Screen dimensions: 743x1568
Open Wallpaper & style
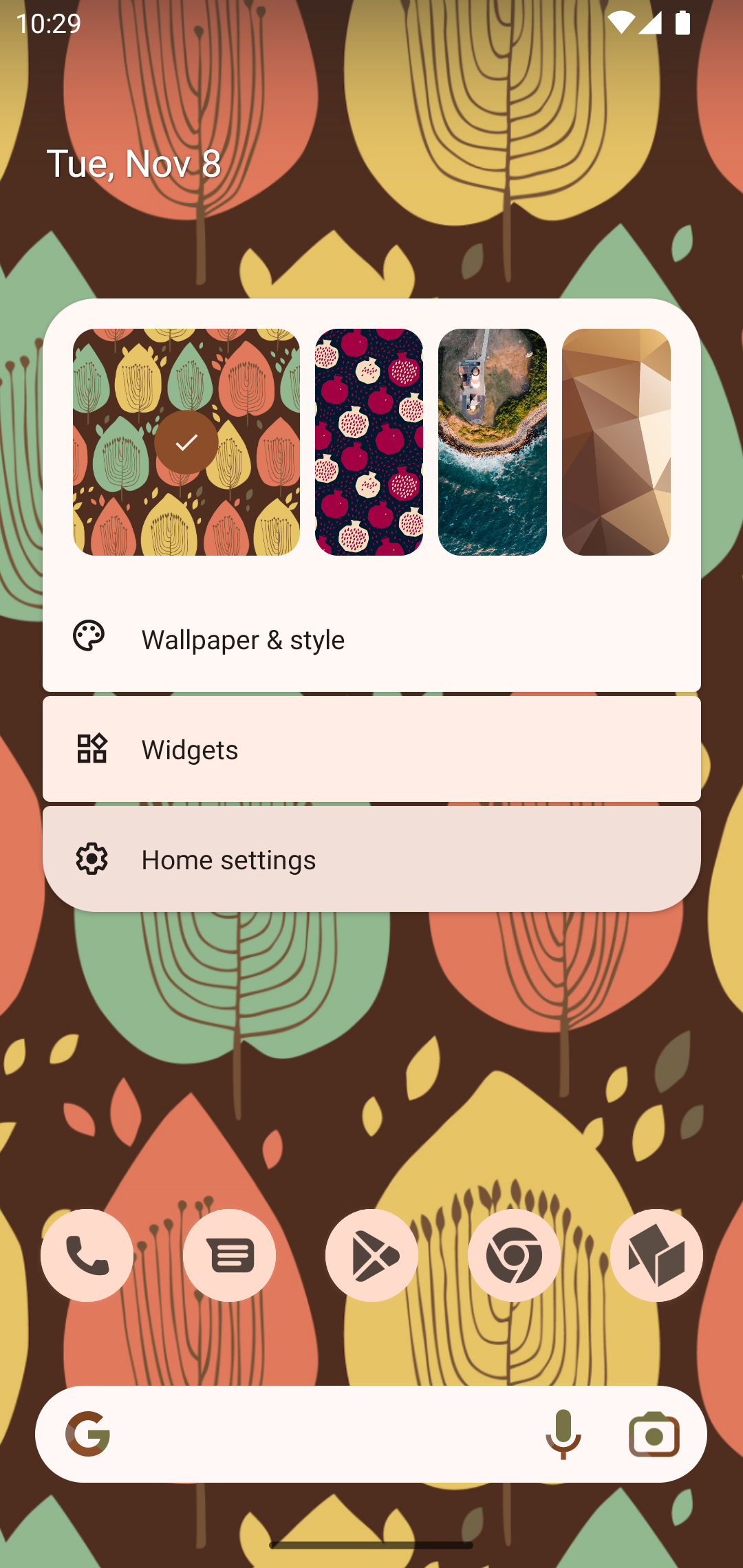click(x=371, y=640)
